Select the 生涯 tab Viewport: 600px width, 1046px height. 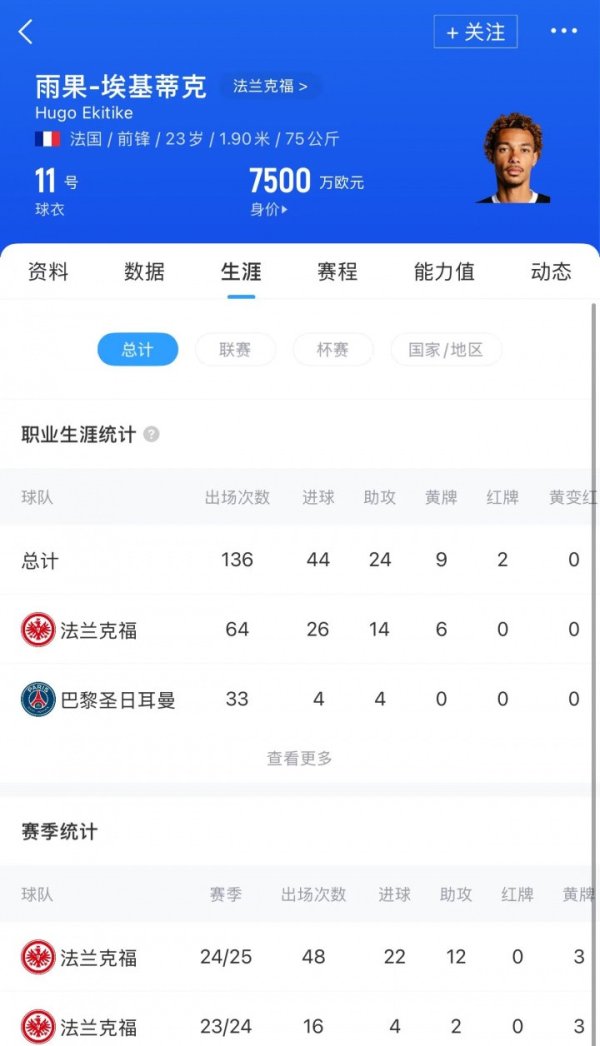241,271
